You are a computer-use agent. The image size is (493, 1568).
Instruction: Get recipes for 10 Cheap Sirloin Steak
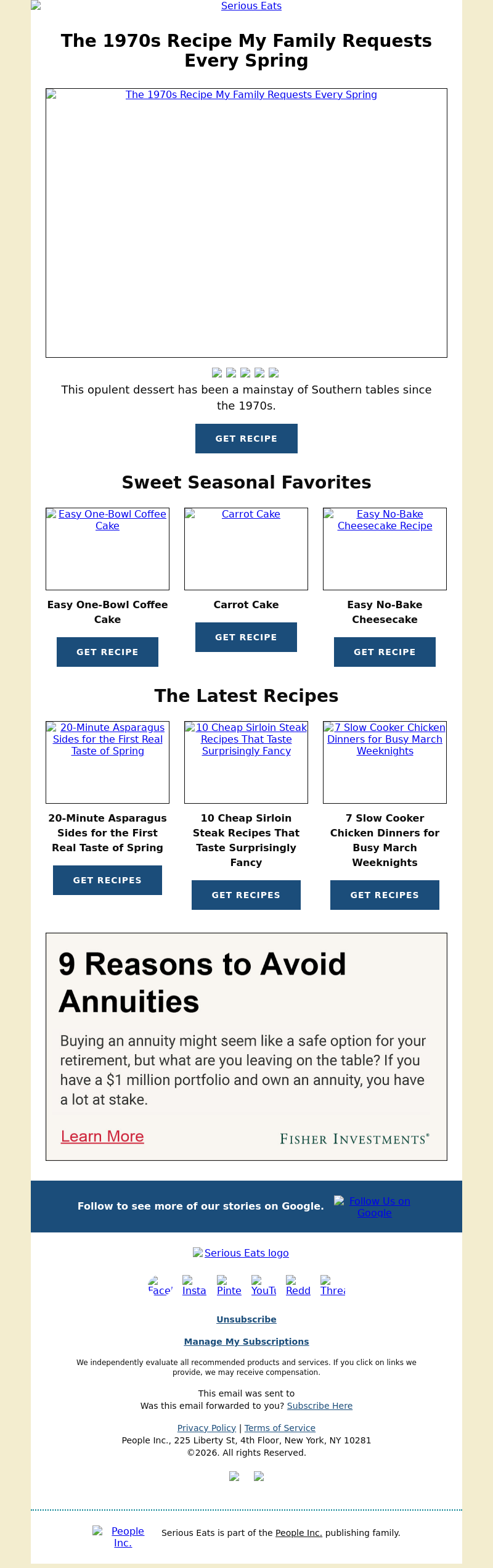[x=246, y=895]
